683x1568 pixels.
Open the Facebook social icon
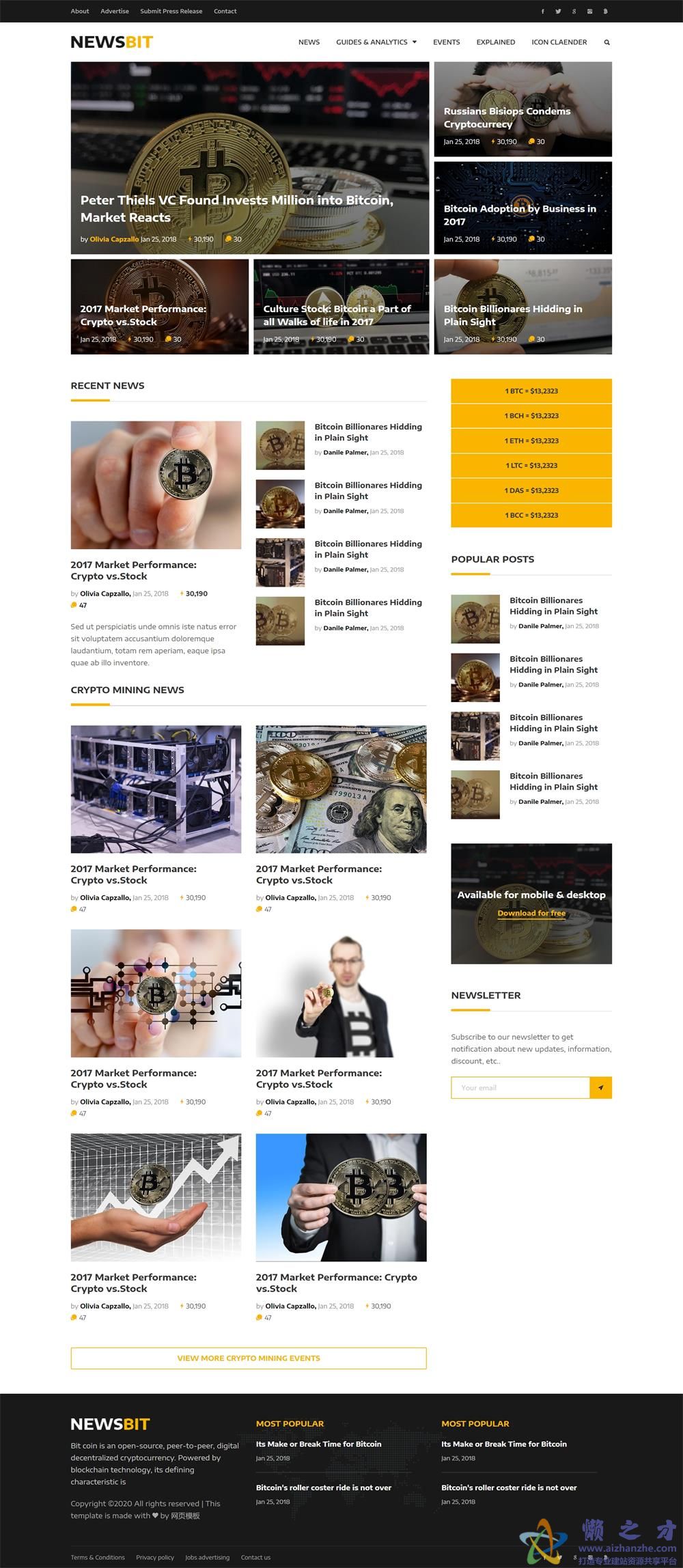click(x=543, y=11)
